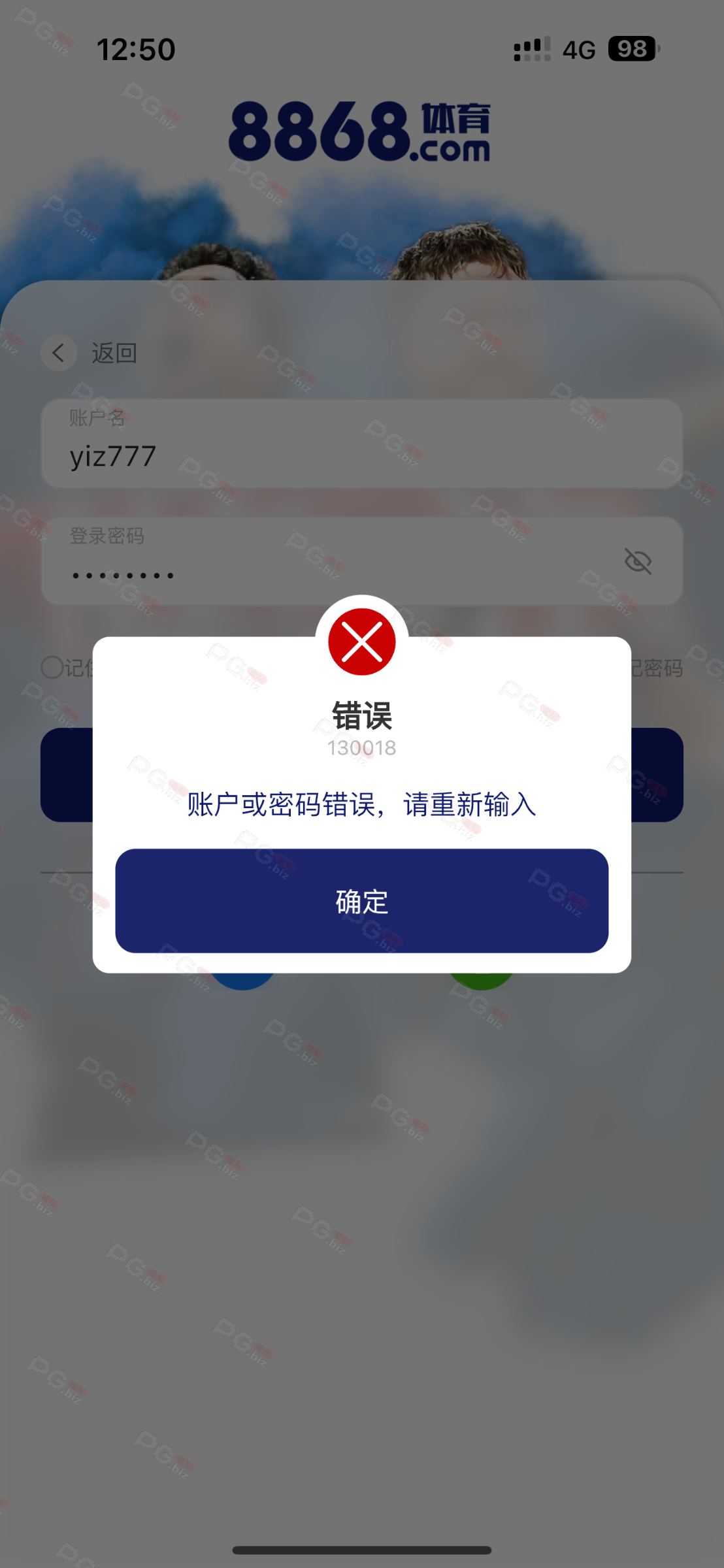Go back using the 返回 arrow
724x1568 pixels.
(x=59, y=353)
